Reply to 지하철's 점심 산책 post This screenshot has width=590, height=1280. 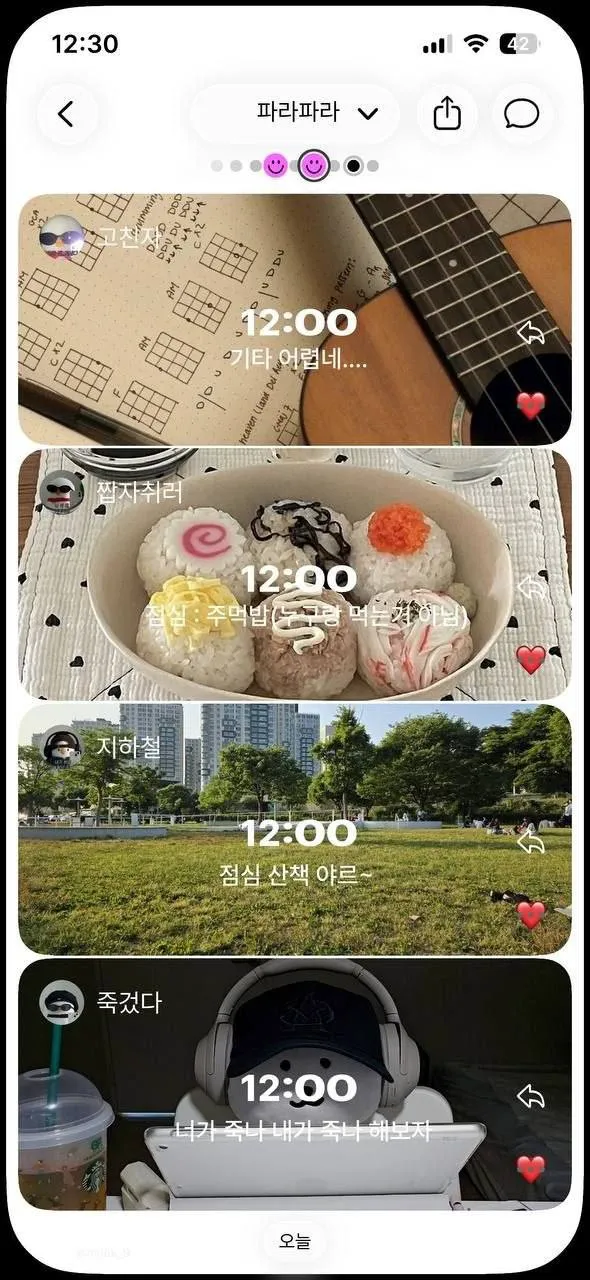(x=532, y=842)
